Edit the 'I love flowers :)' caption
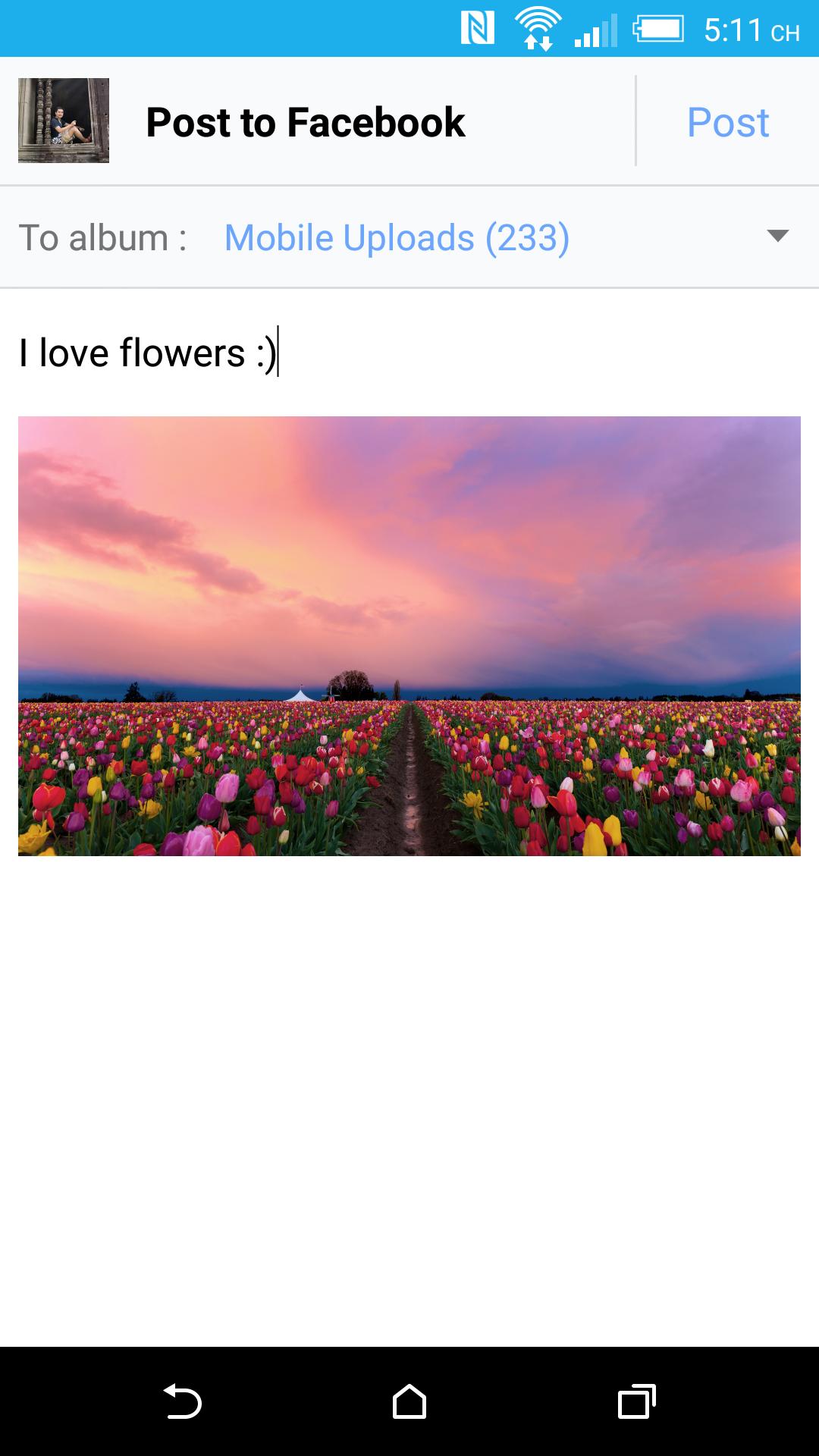This screenshot has width=819, height=1456. click(148, 353)
